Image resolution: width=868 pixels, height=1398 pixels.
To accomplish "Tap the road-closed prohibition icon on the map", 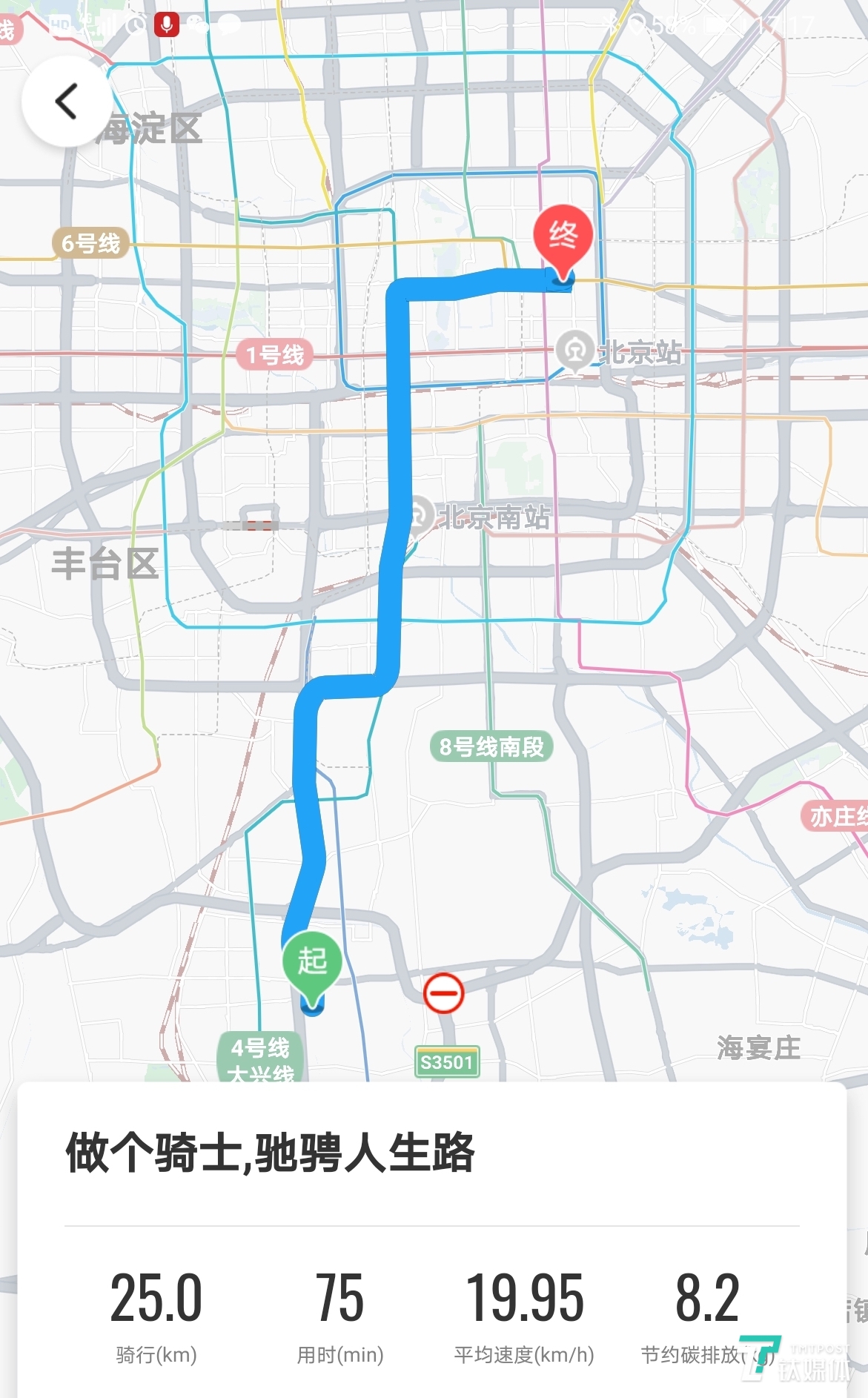I will (x=445, y=992).
